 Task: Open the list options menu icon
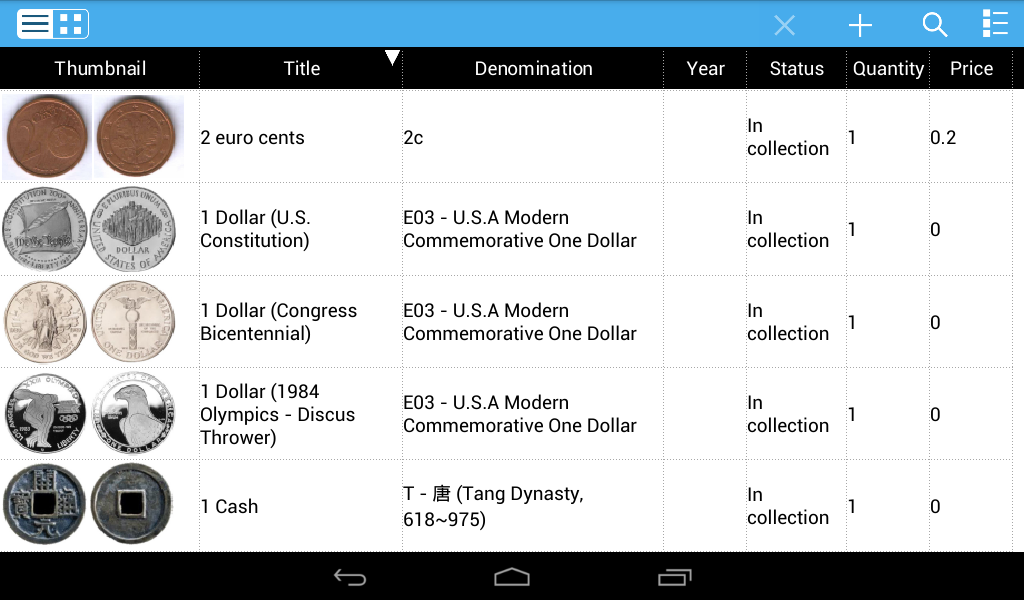click(x=995, y=24)
